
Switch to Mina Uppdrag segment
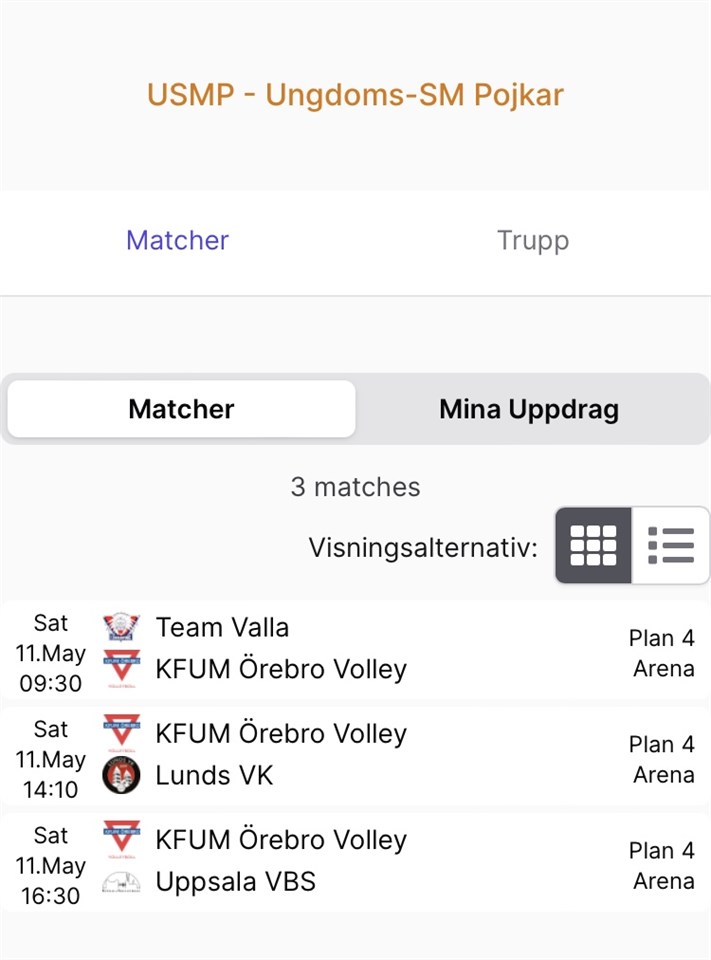(x=529, y=409)
